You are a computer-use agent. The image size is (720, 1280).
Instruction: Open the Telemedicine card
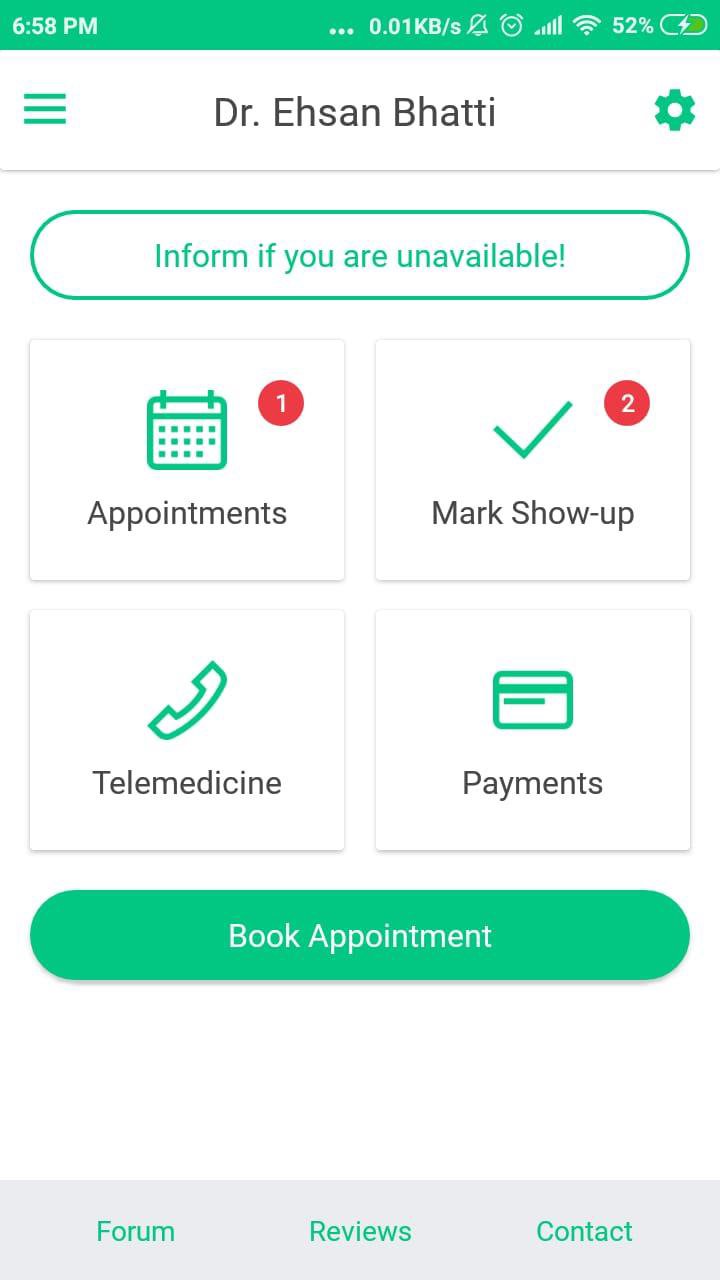(x=187, y=730)
